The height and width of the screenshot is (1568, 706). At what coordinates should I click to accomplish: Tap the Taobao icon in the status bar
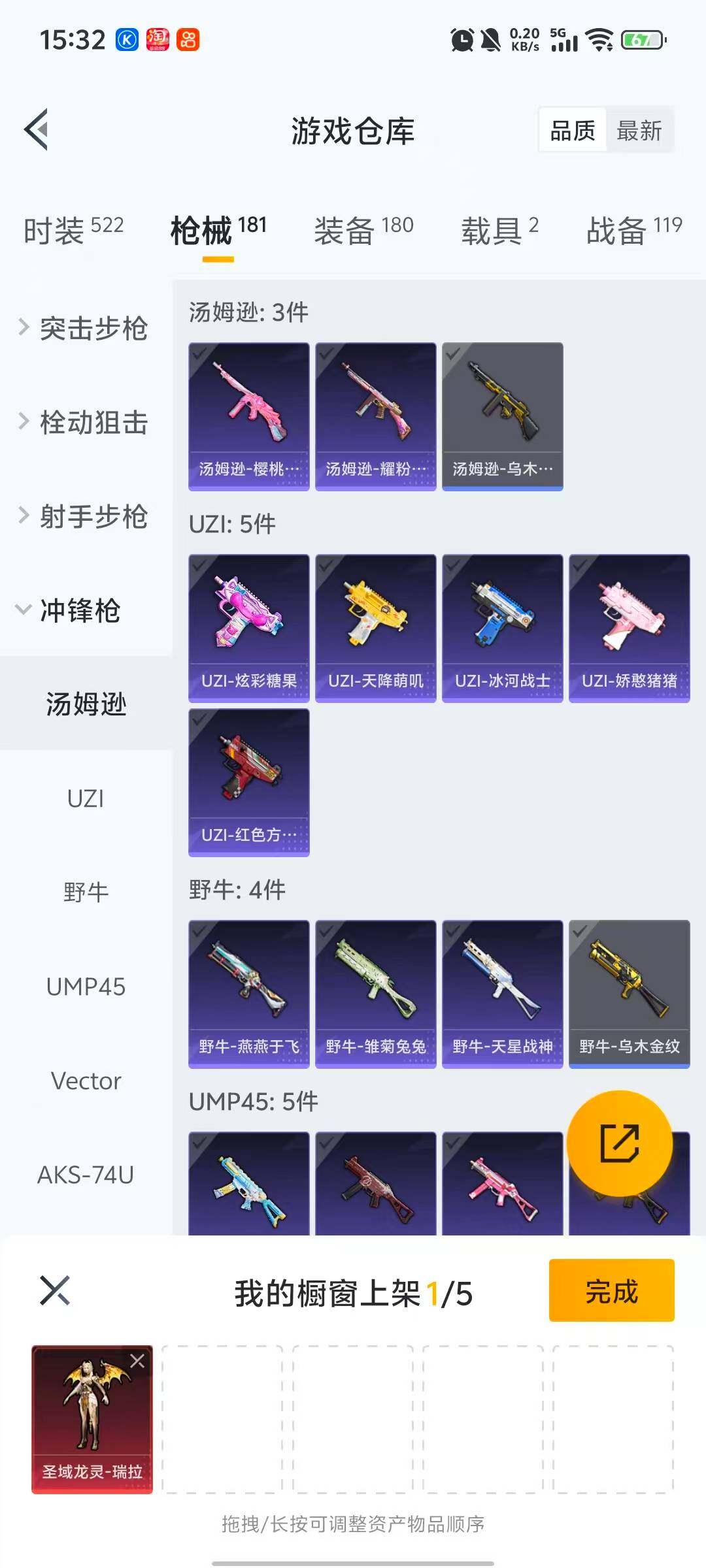pyautogui.click(x=159, y=41)
